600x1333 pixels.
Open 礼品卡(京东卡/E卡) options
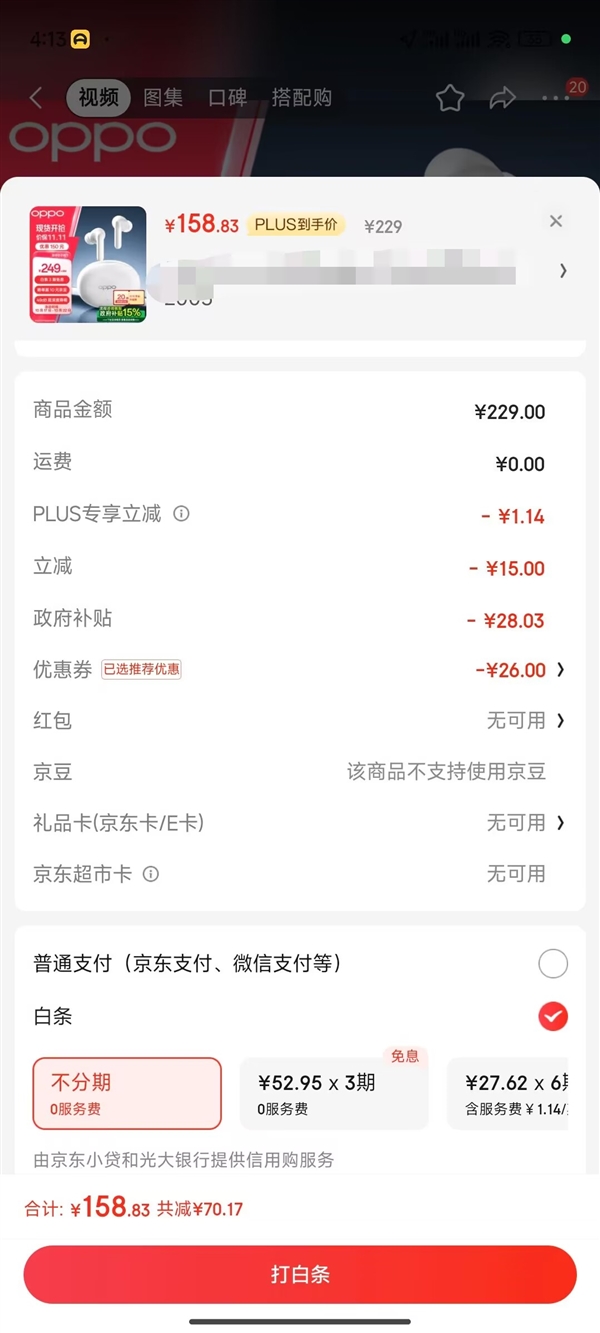560,823
